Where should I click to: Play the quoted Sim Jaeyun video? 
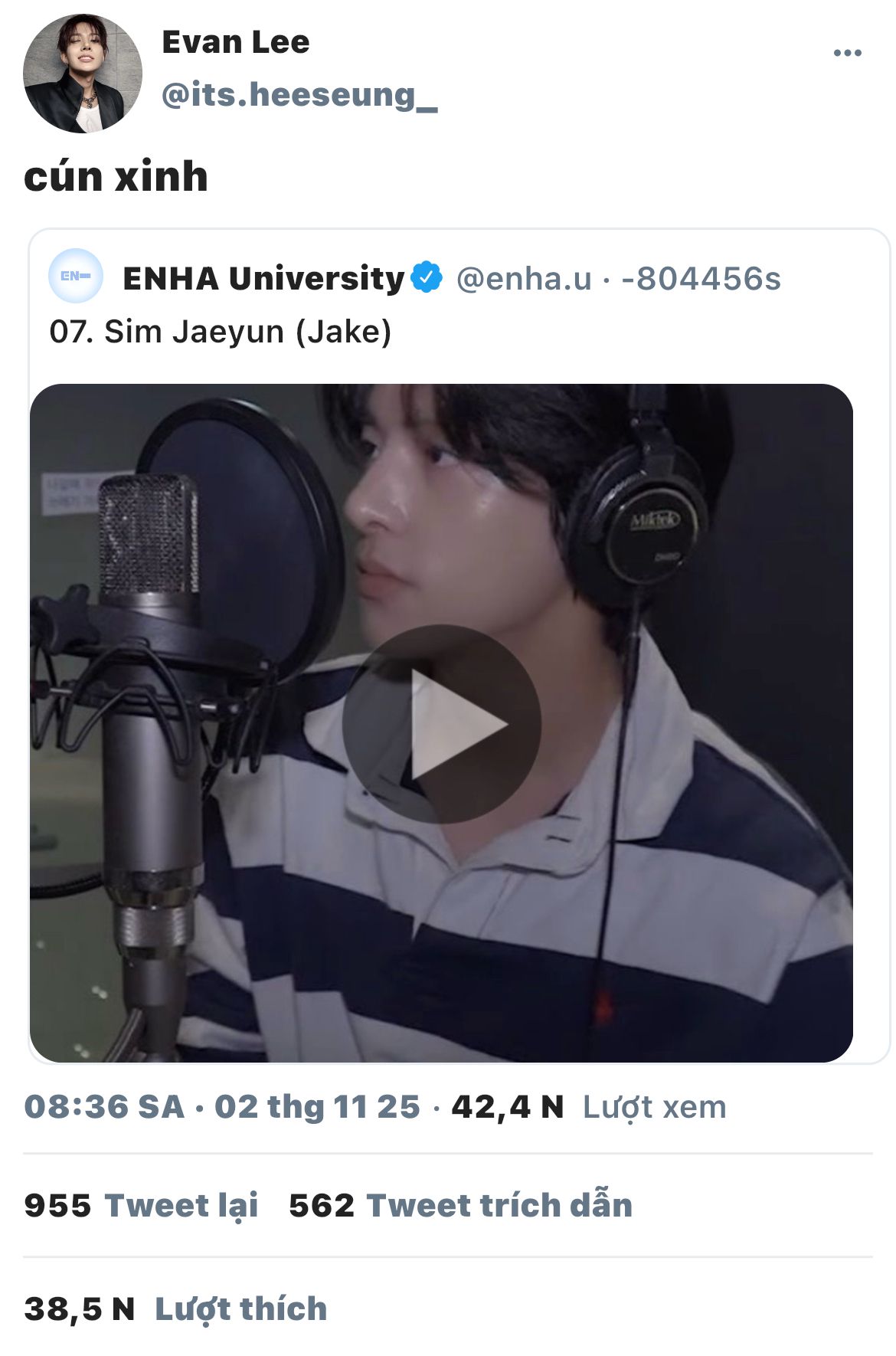click(x=442, y=724)
